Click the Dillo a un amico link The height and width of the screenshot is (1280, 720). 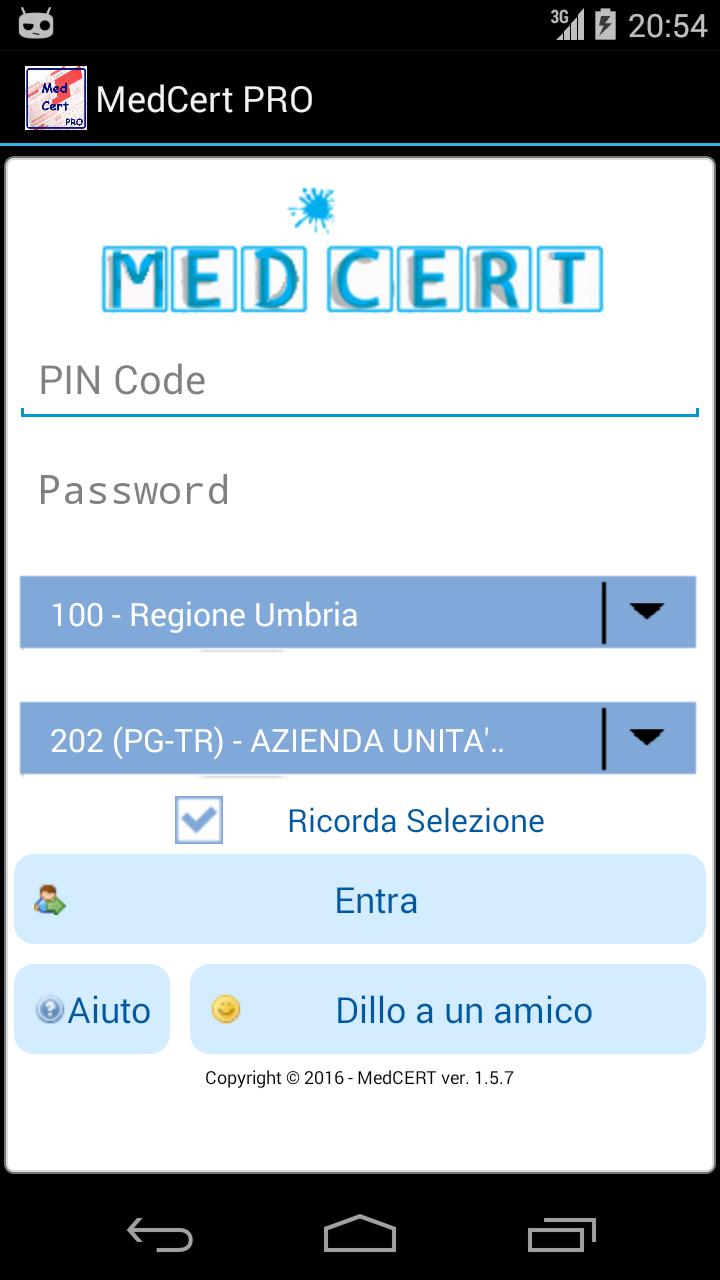[447, 1009]
